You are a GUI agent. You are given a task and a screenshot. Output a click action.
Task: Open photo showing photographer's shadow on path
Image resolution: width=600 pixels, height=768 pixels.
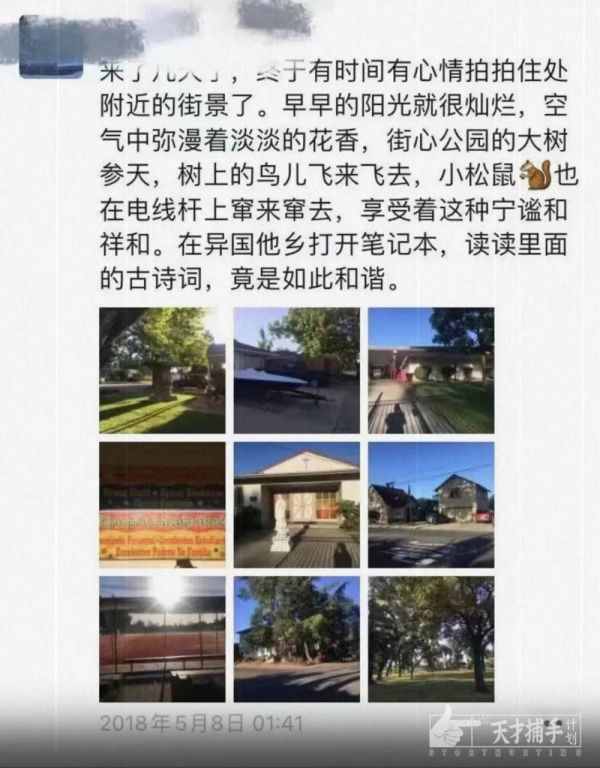tap(430, 370)
